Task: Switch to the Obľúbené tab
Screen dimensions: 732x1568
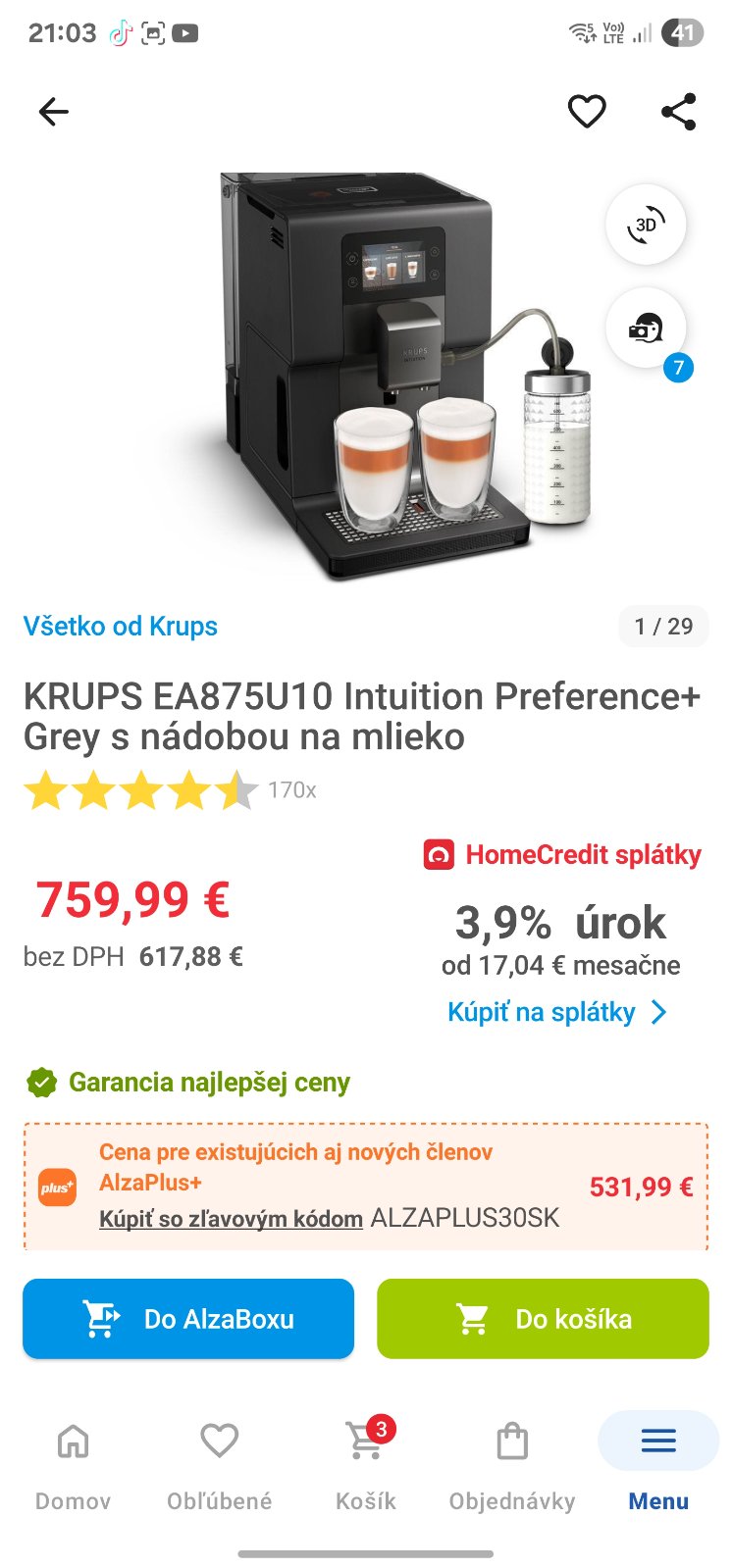Action: (219, 1461)
